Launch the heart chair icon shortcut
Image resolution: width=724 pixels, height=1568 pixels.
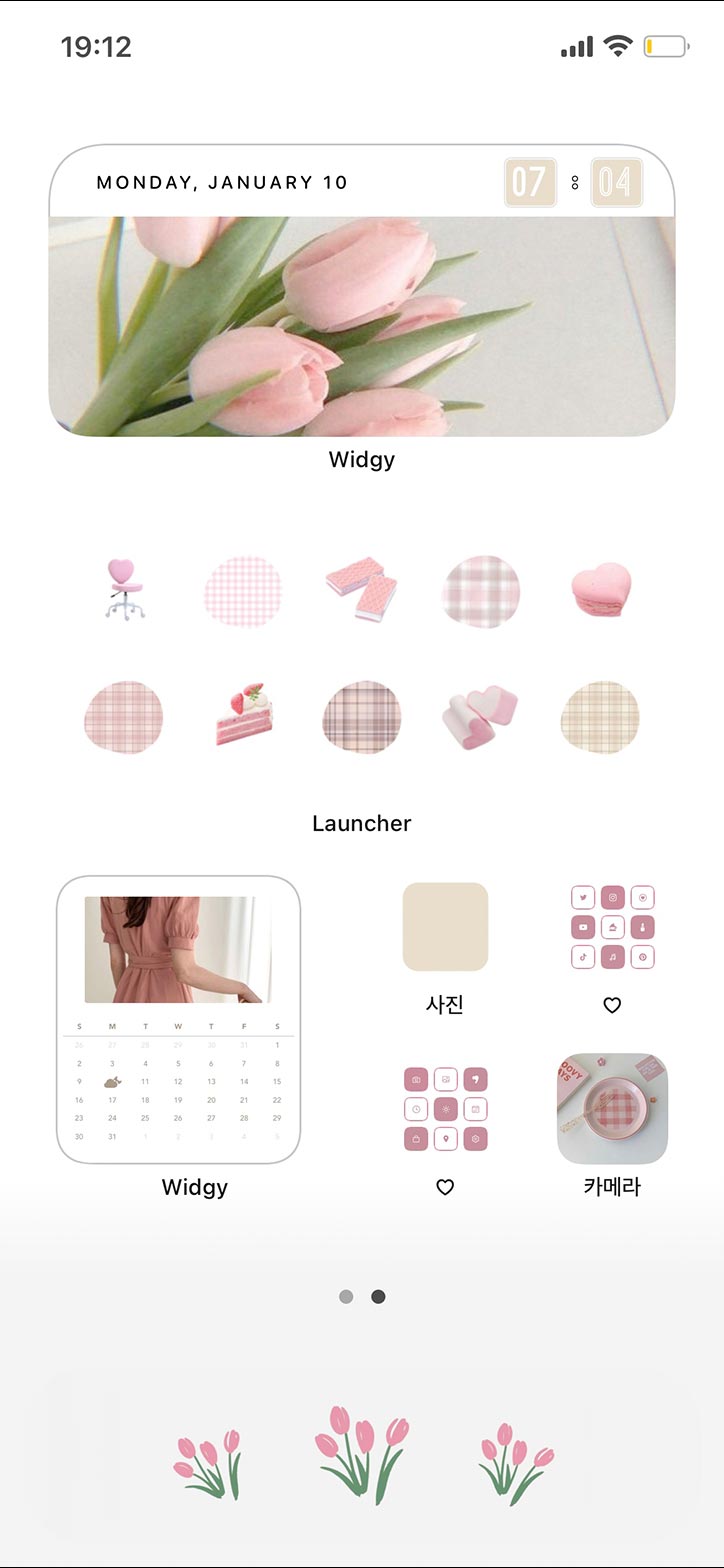[123, 590]
